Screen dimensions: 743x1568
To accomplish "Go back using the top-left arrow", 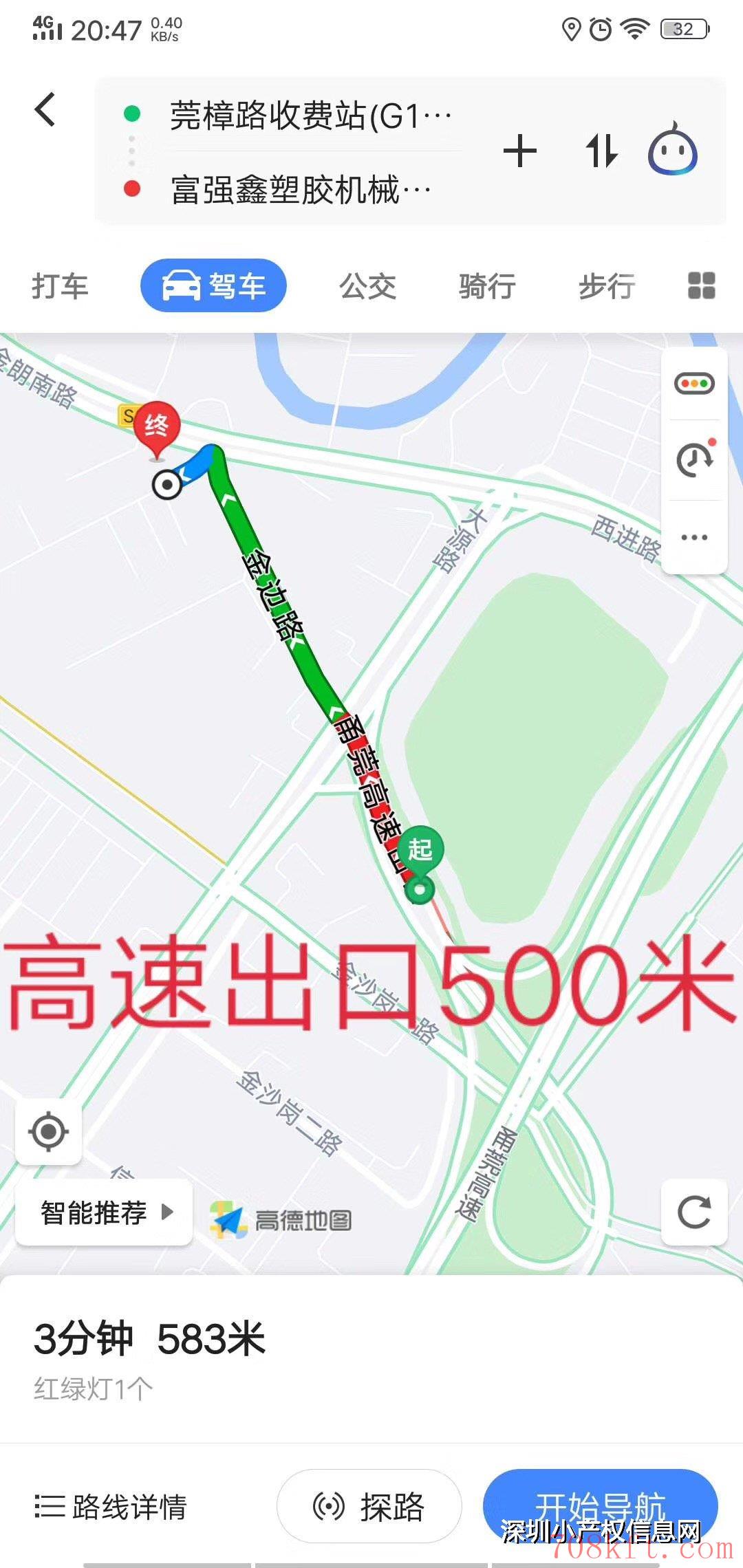I will pyautogui.click(x=45, y=110).
